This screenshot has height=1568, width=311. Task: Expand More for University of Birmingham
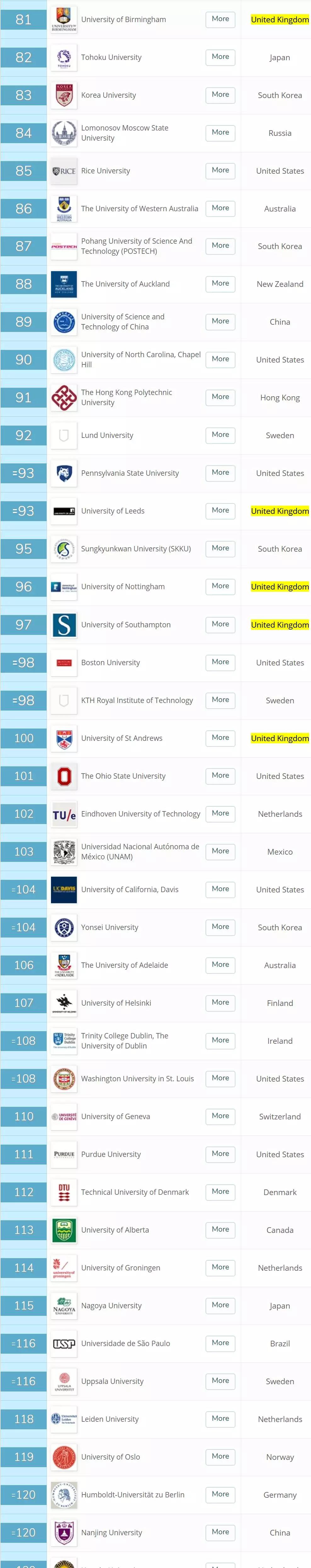[x=220, y=20]
